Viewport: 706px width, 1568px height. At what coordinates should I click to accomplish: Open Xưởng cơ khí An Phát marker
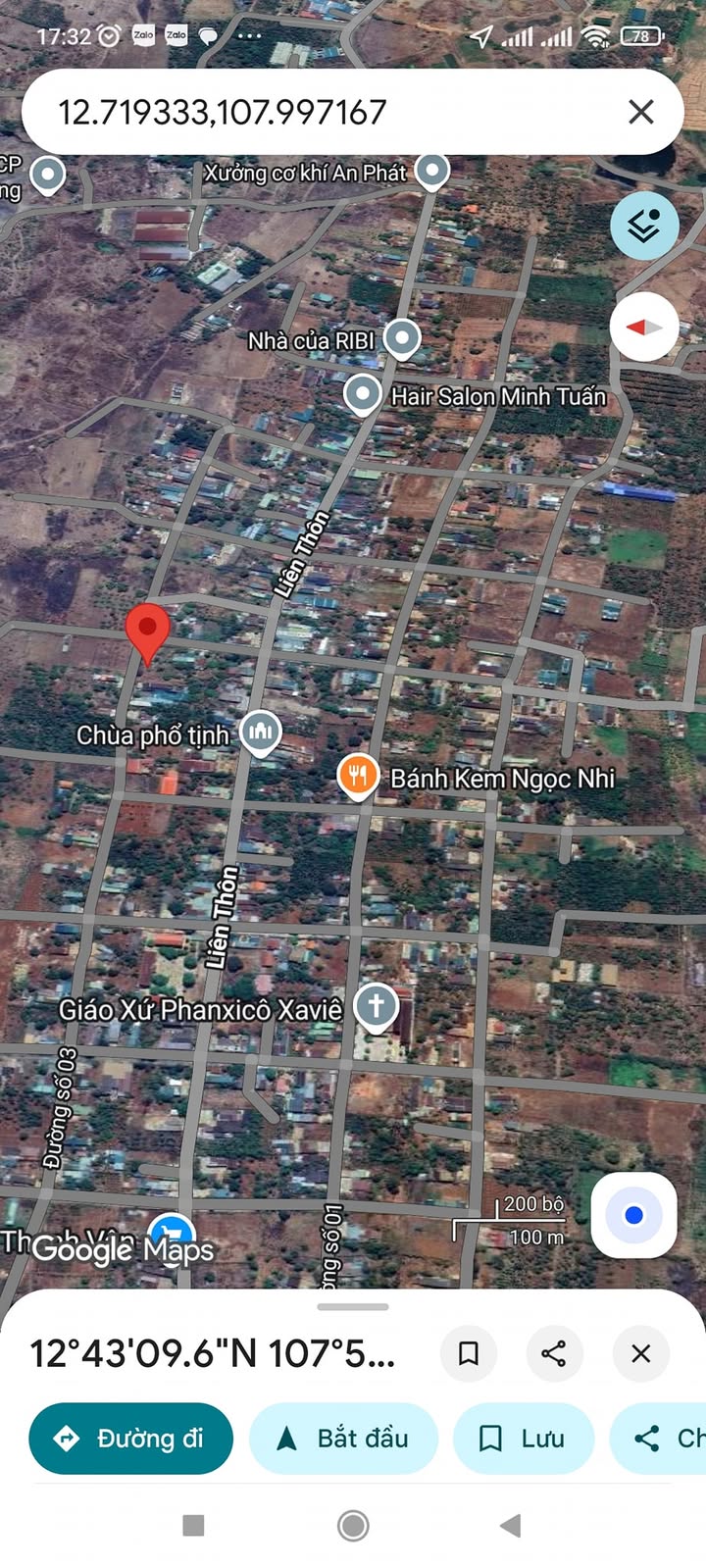[x=431, y=171]
